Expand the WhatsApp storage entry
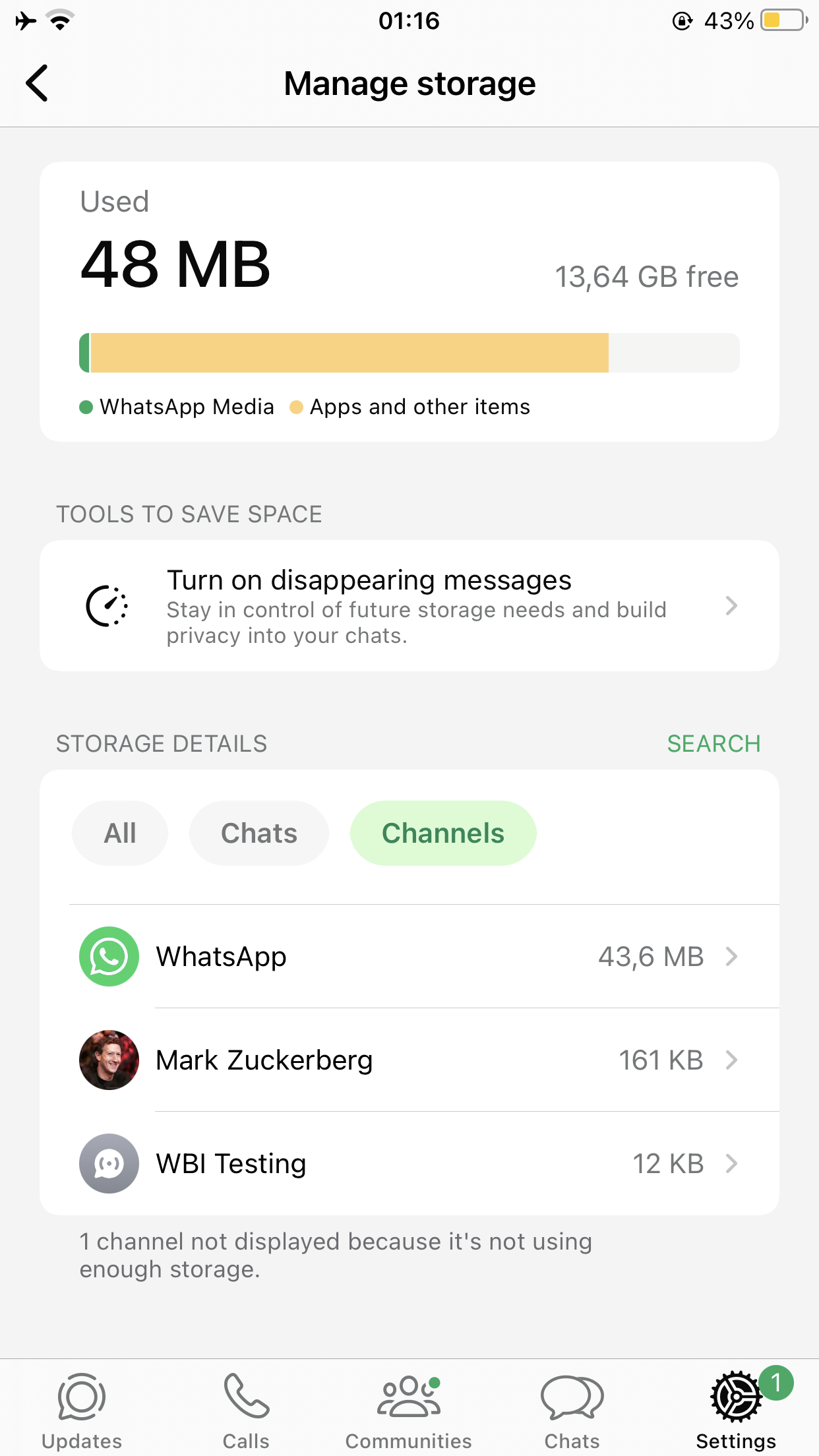Viewport: 819px width, 1456px height. [x=731, y=957]
